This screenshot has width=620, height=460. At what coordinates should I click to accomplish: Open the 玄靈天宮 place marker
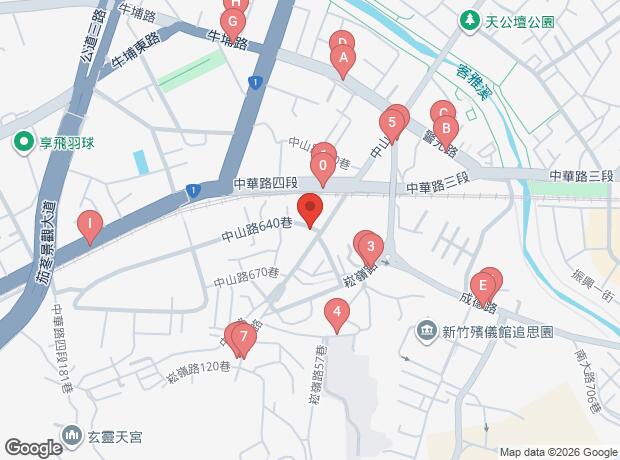point(72,437)
